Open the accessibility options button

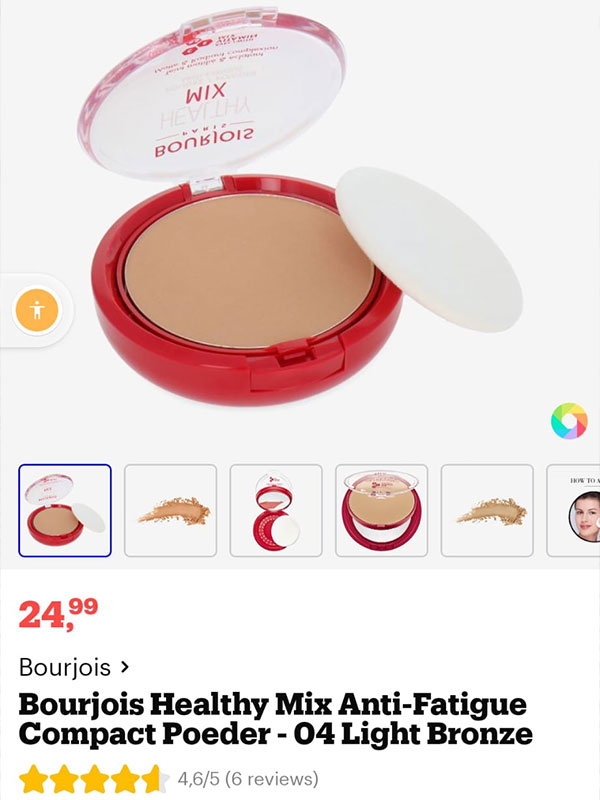coord(37,309)
